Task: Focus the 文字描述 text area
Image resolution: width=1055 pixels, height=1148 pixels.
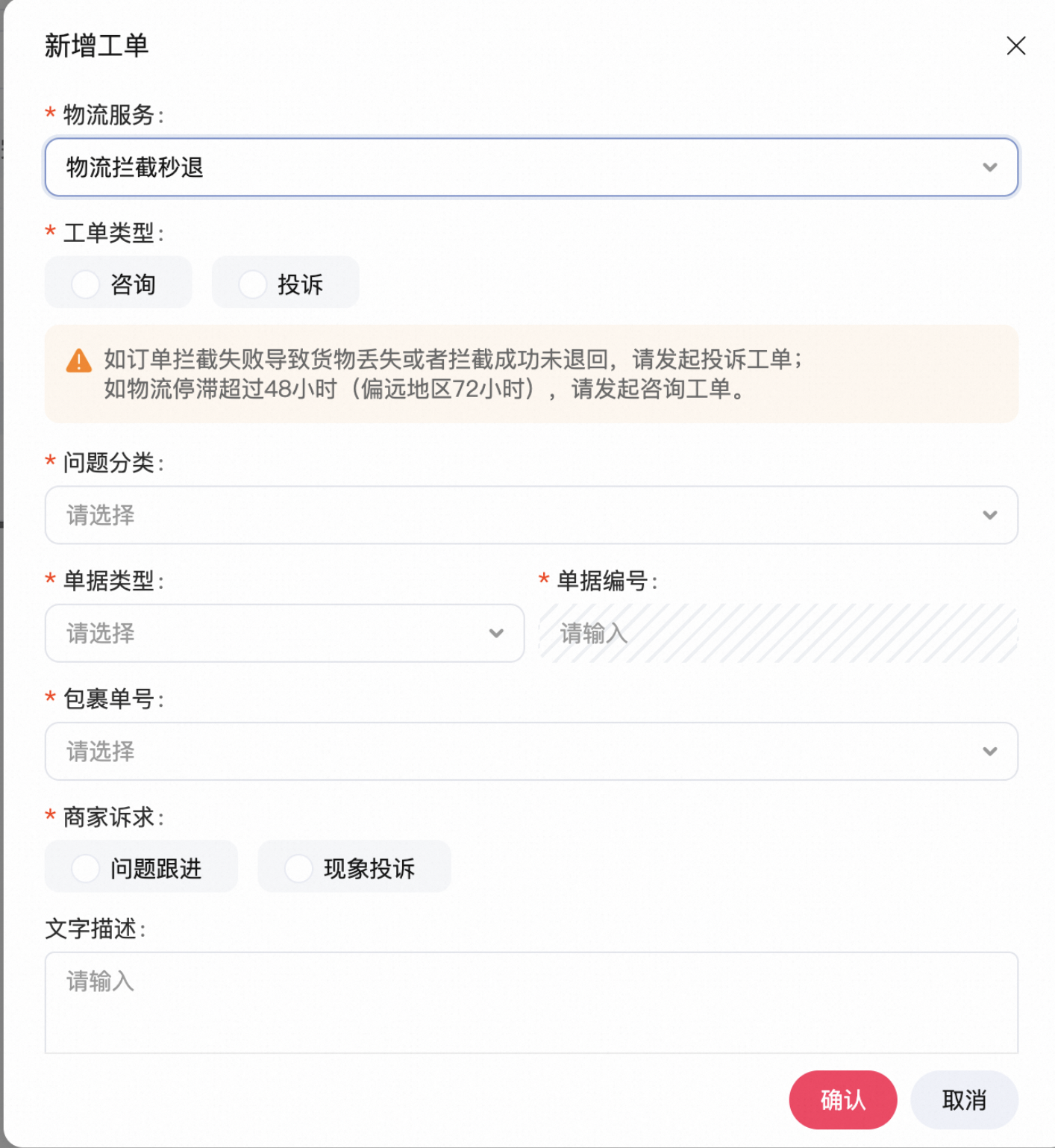Action: pos(531,1002)
